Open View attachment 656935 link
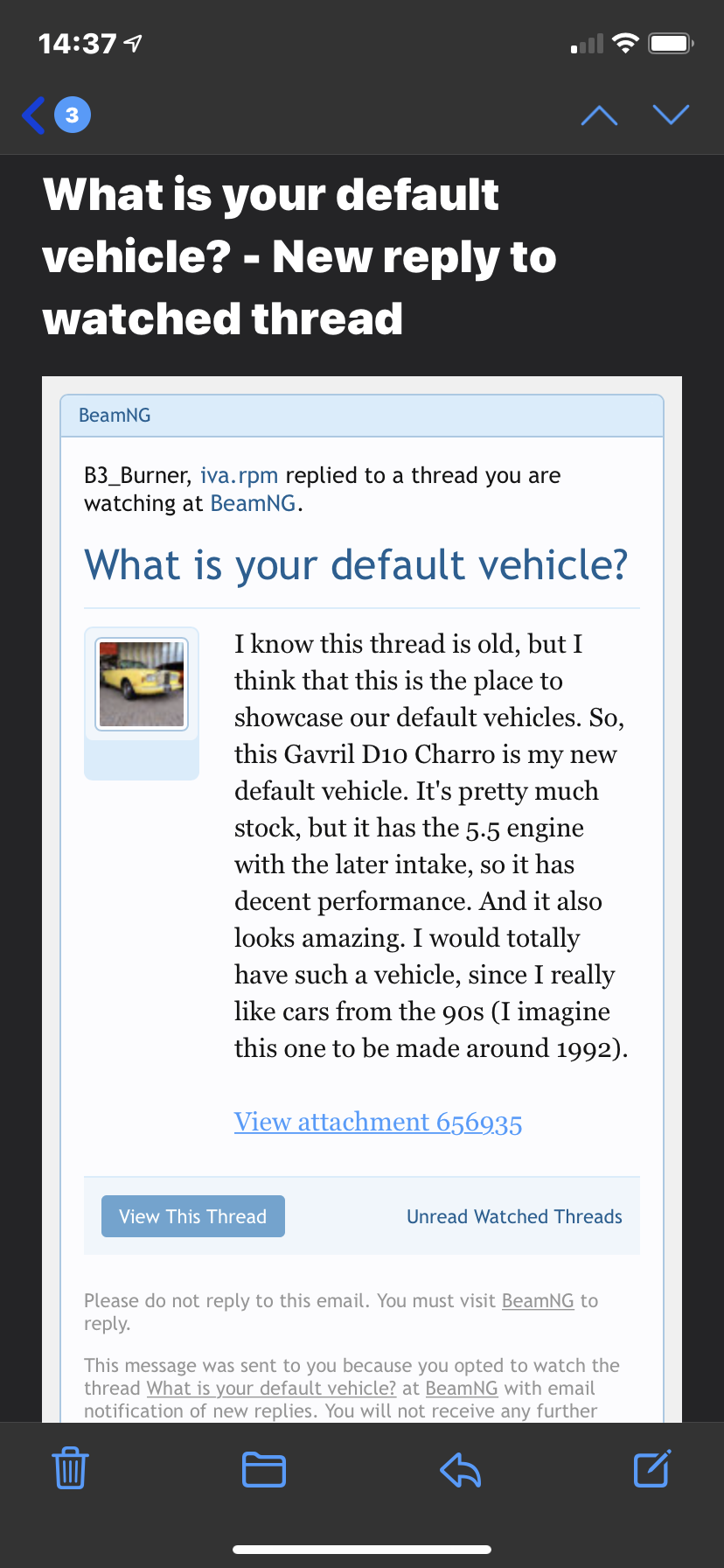The height and width of the screenshot is (1568, 724). tap(378, 1122)
